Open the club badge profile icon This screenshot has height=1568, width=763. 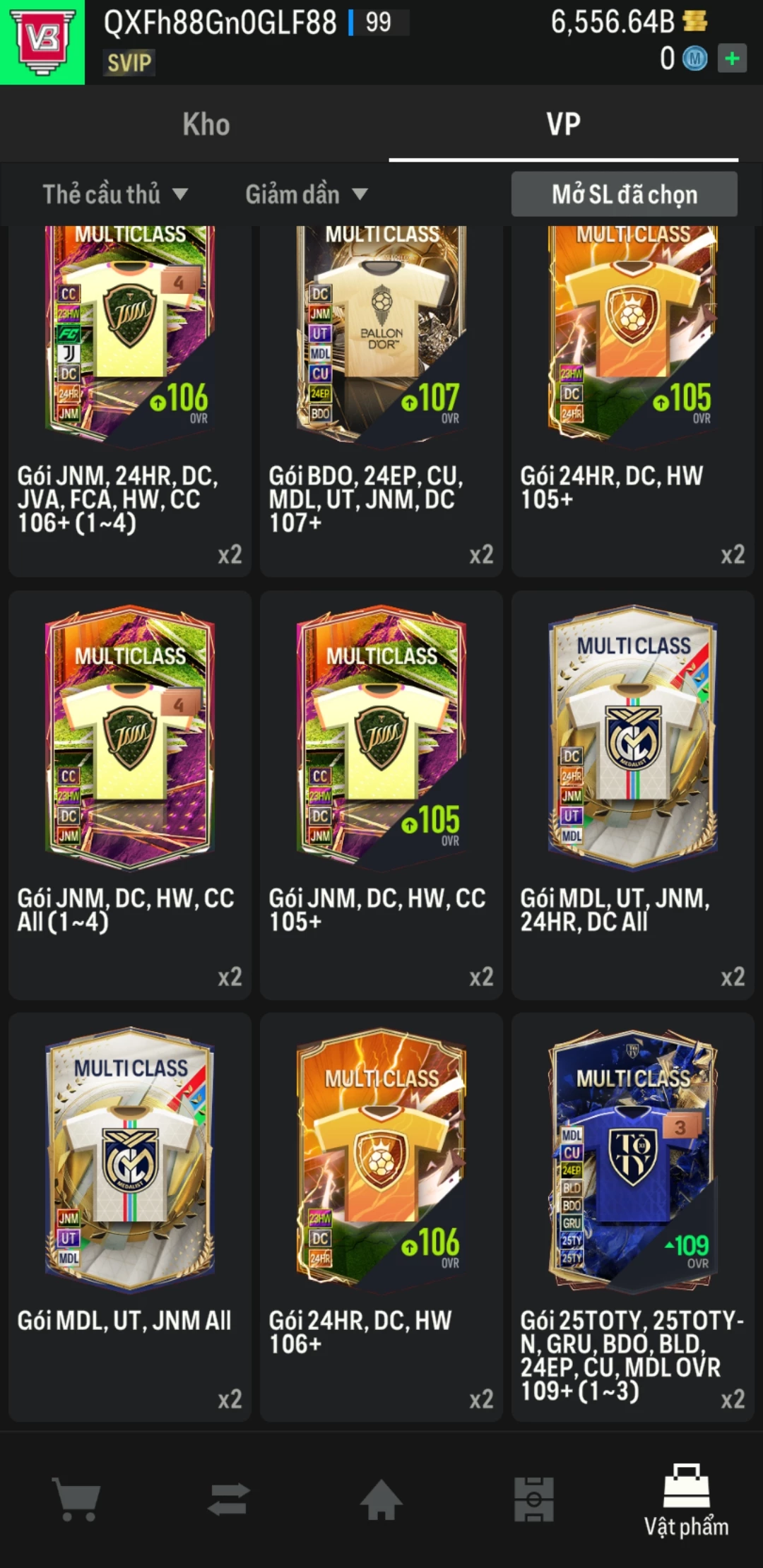pos(42,42)
